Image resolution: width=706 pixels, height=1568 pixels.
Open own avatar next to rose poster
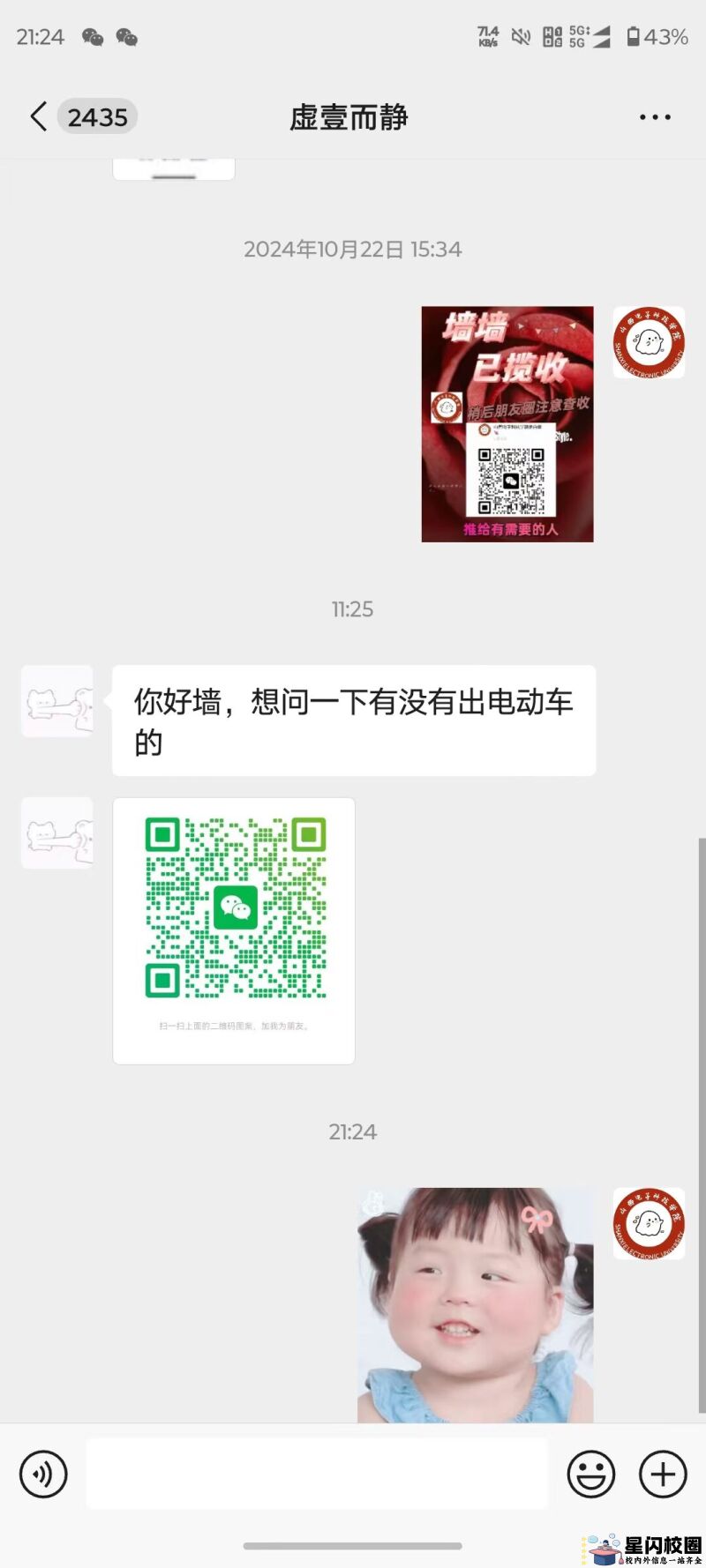(649, 342)
